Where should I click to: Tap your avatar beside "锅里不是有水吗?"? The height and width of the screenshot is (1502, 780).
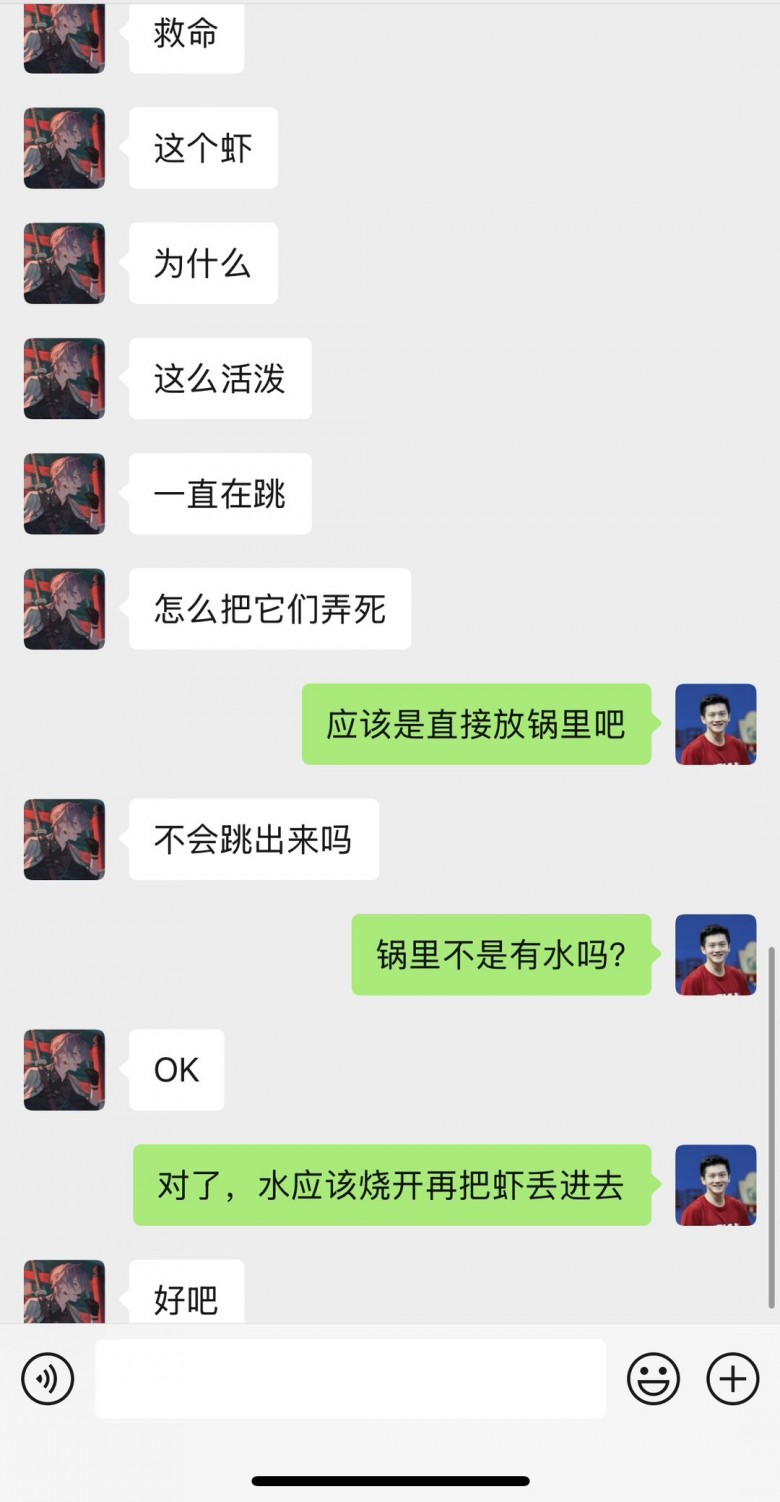tap(715, 954)
